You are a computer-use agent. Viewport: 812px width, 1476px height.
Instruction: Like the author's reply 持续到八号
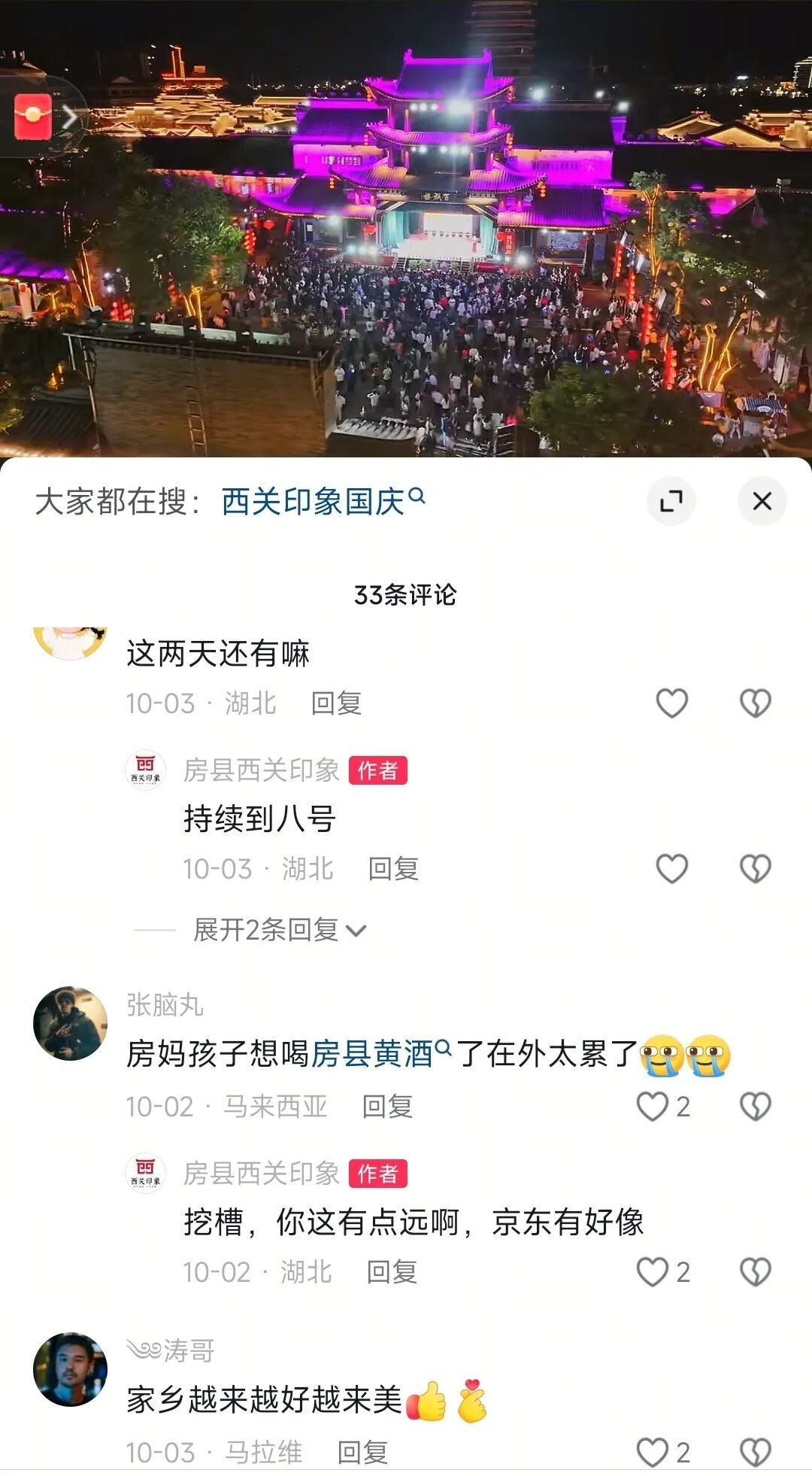coord(671,869)
